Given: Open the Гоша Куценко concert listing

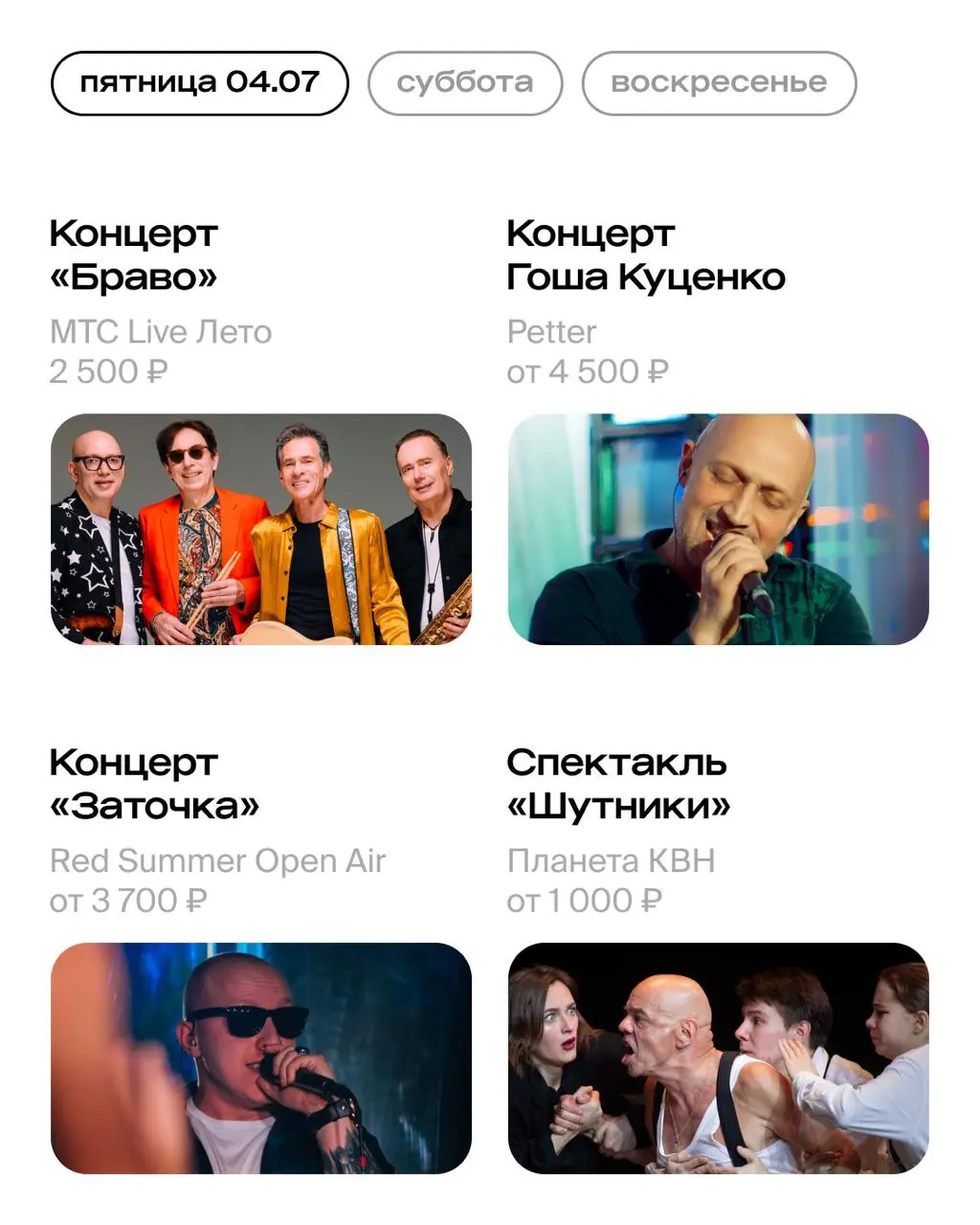Looking at the screenshot, I should coord(645,254).
